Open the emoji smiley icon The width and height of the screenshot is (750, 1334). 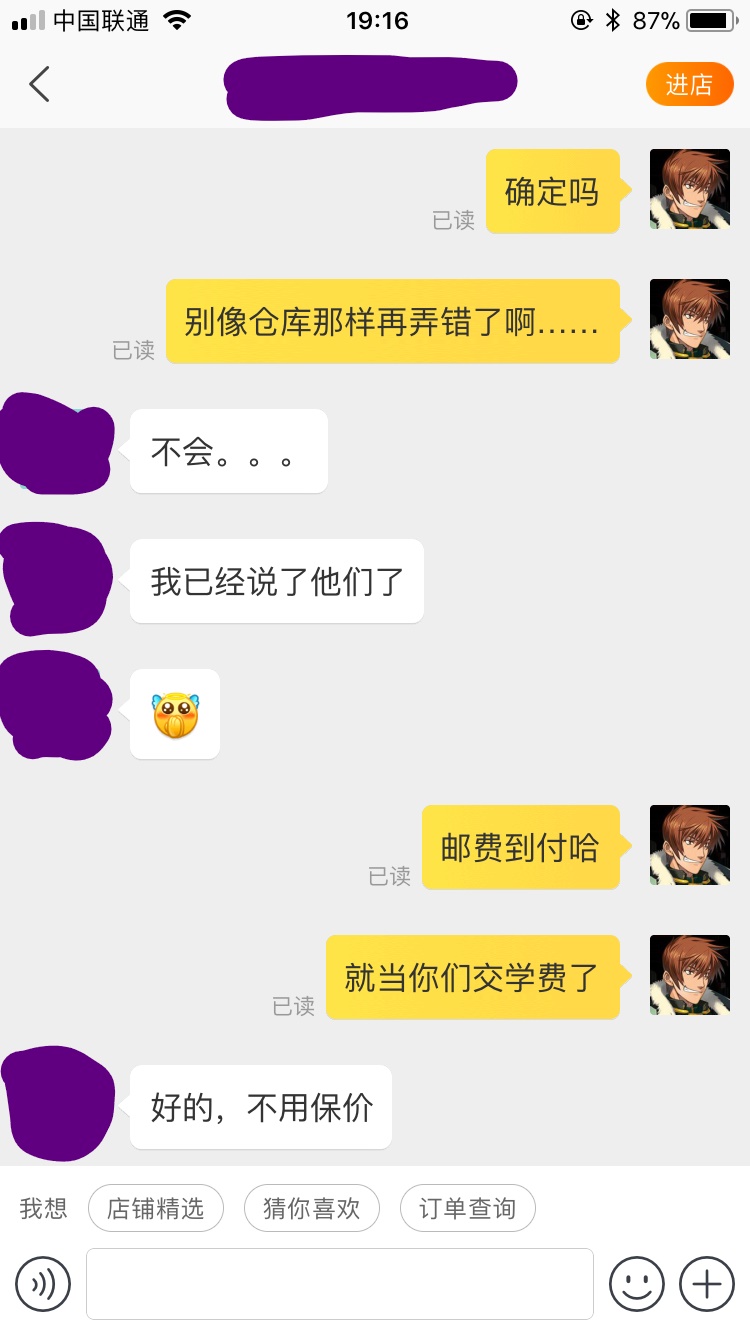tap(637, 1283)
